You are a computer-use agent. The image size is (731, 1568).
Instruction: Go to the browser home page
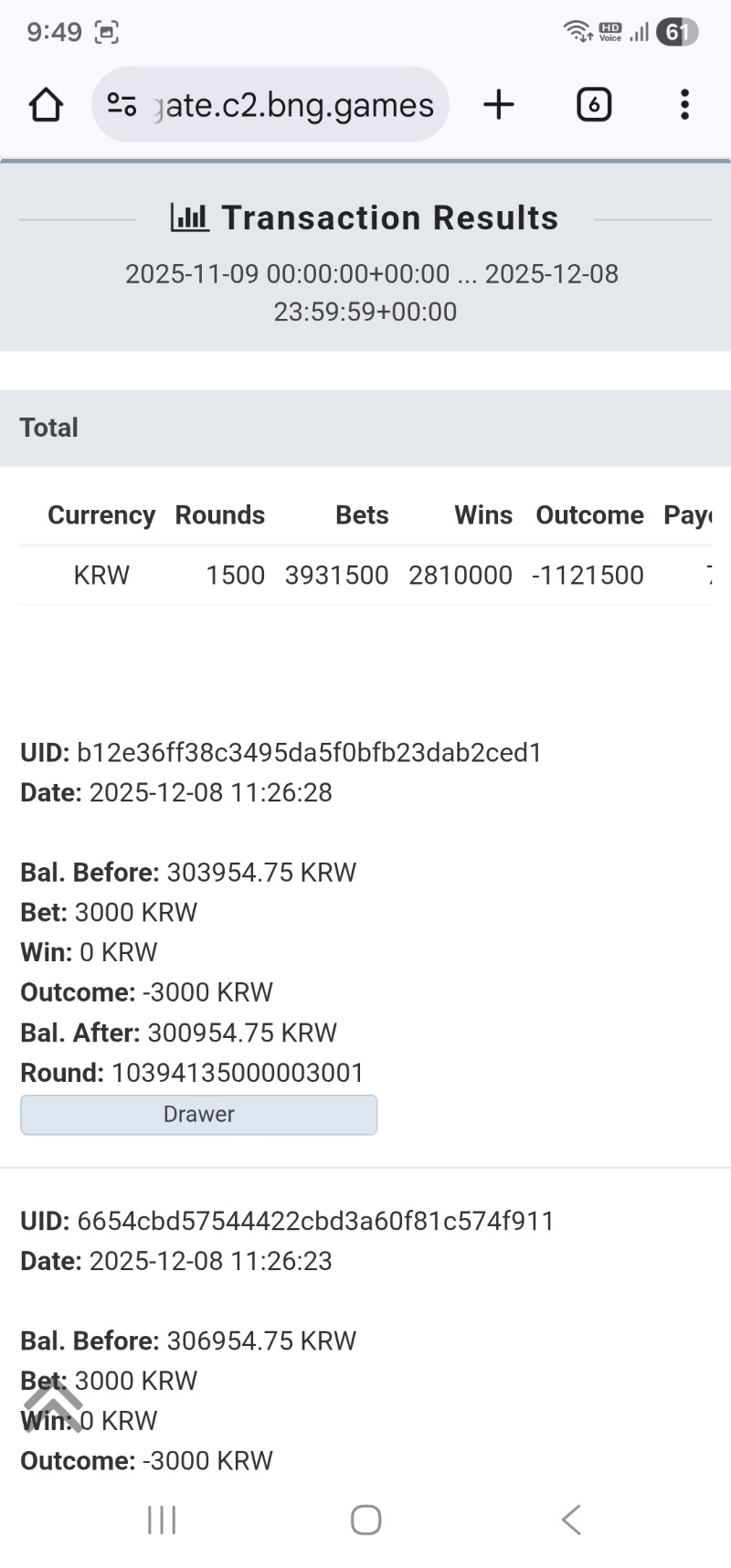click(46, 105)
